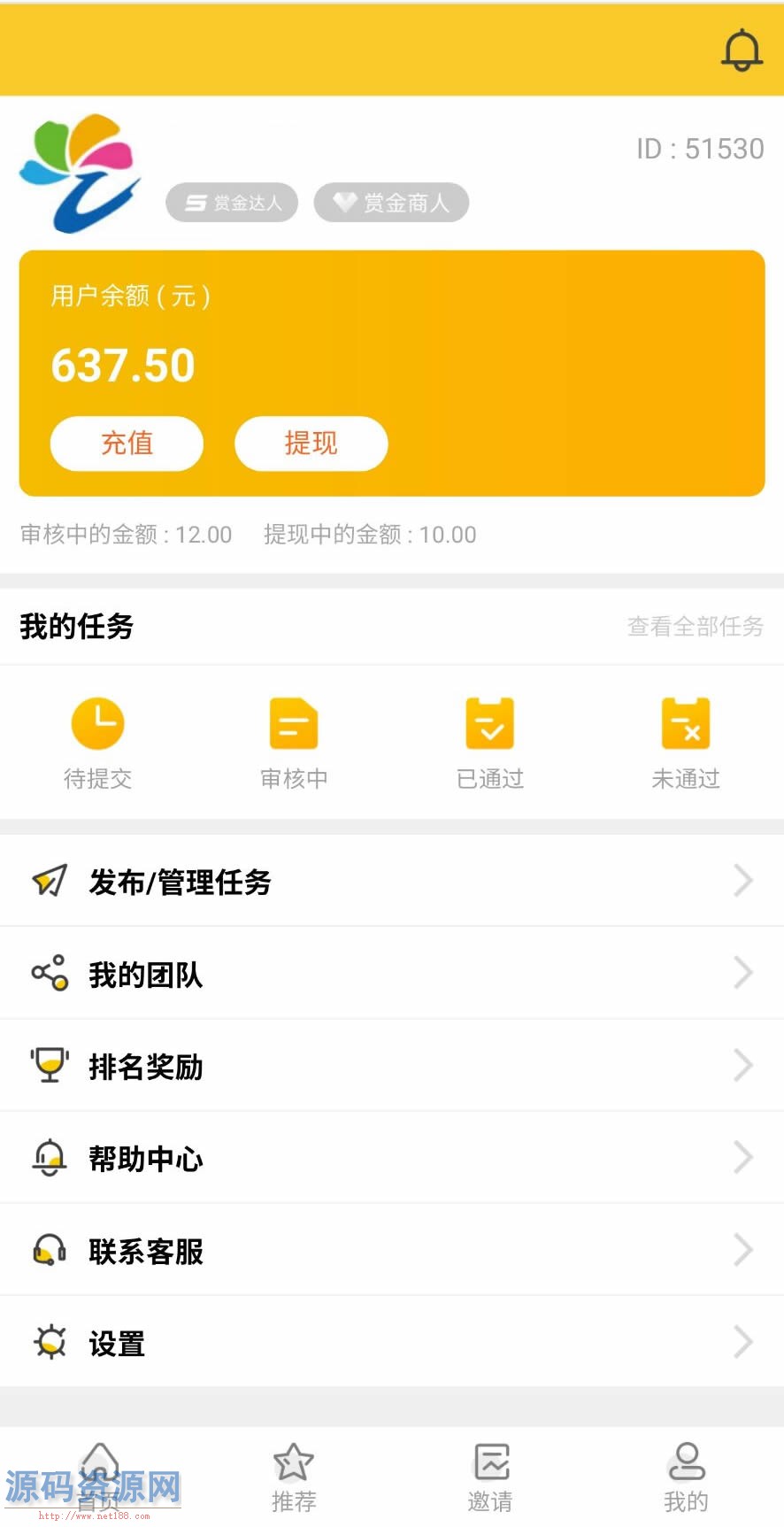Switch to the 邀请 invite tab

click(x=490, y=1477)
